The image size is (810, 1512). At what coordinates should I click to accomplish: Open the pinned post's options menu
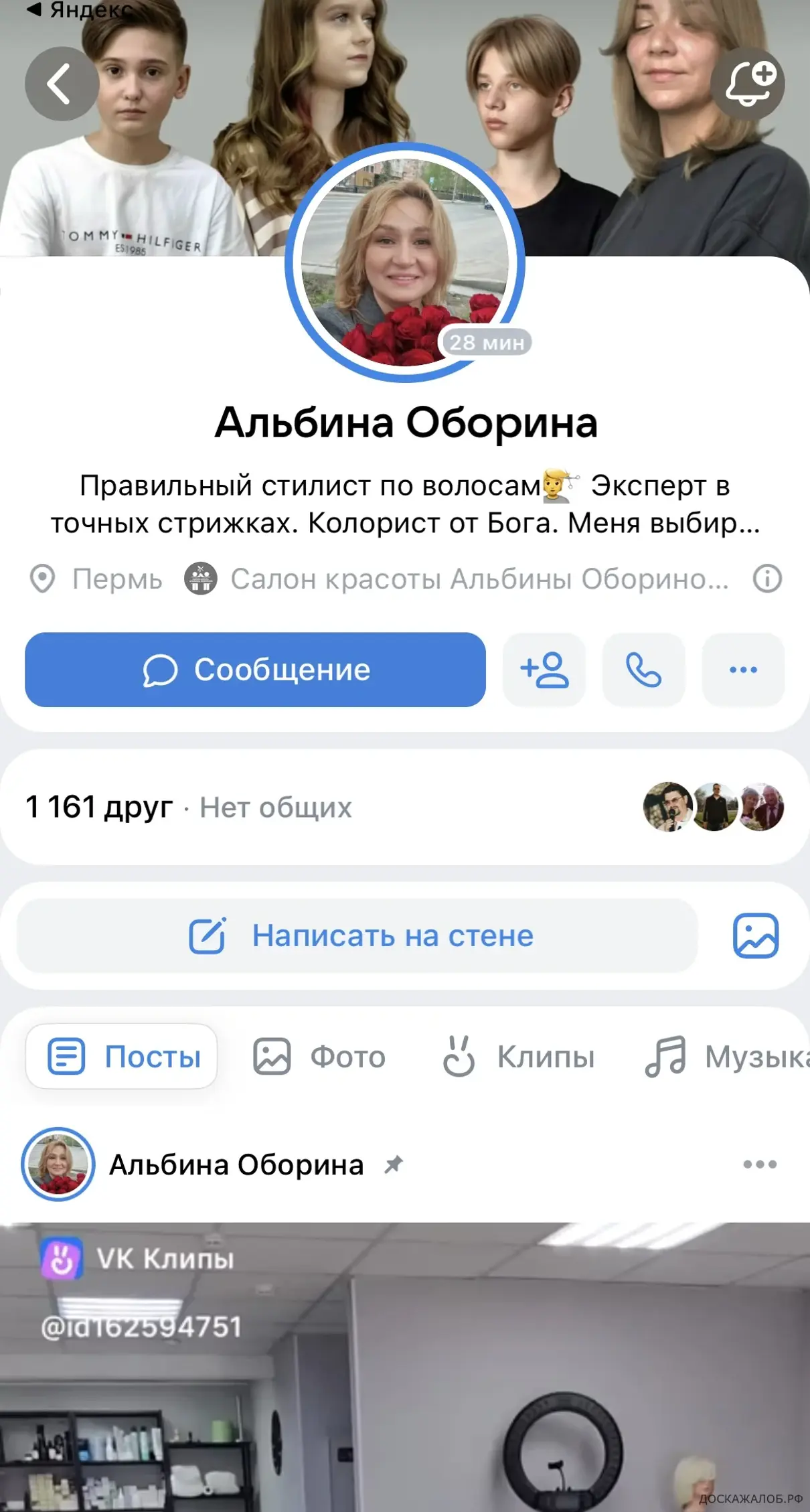coord(760,1164)
